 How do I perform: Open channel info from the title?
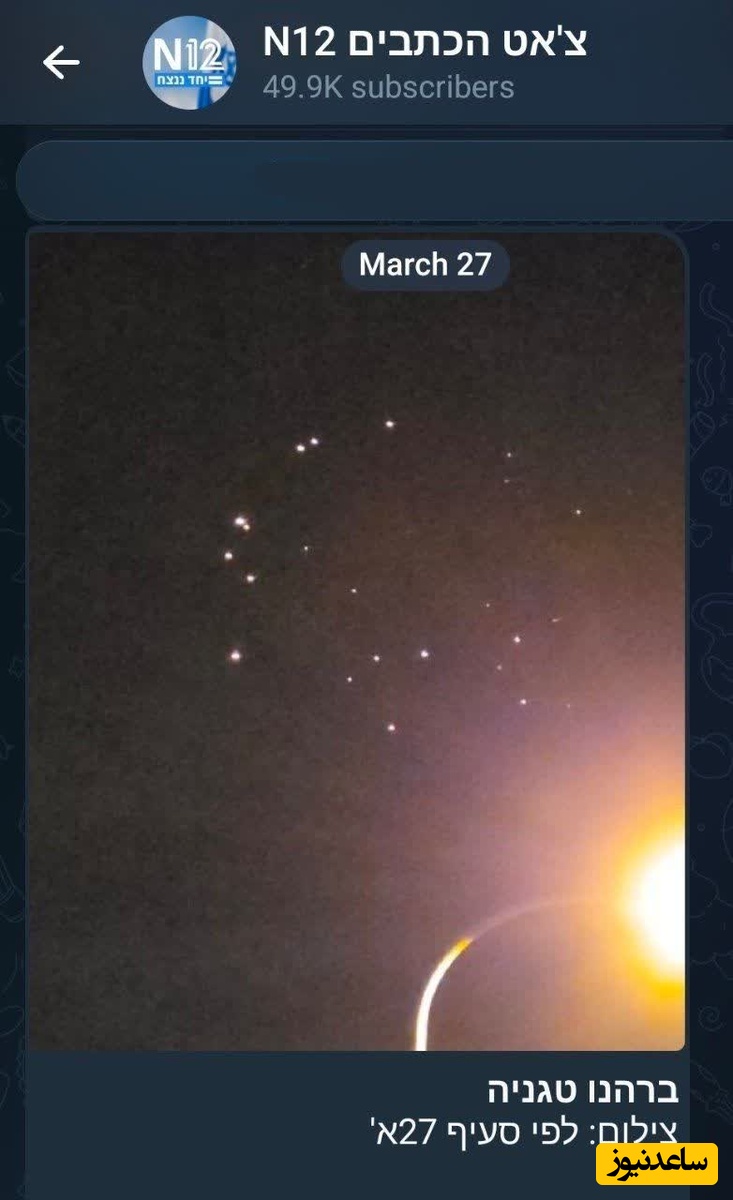[x=424, y=43]
